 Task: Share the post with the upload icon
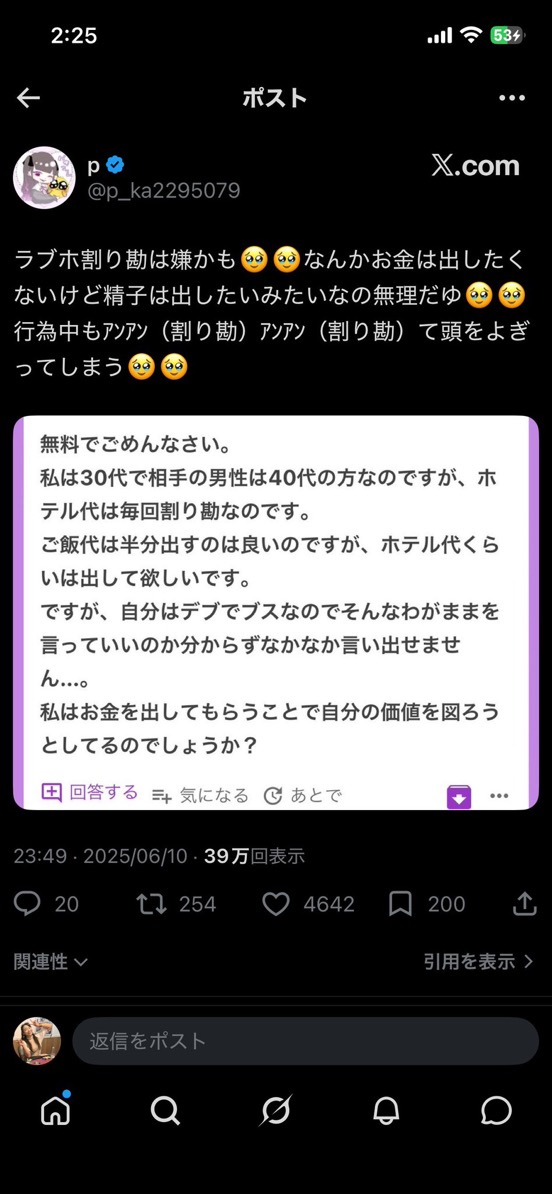pos(525,904)
